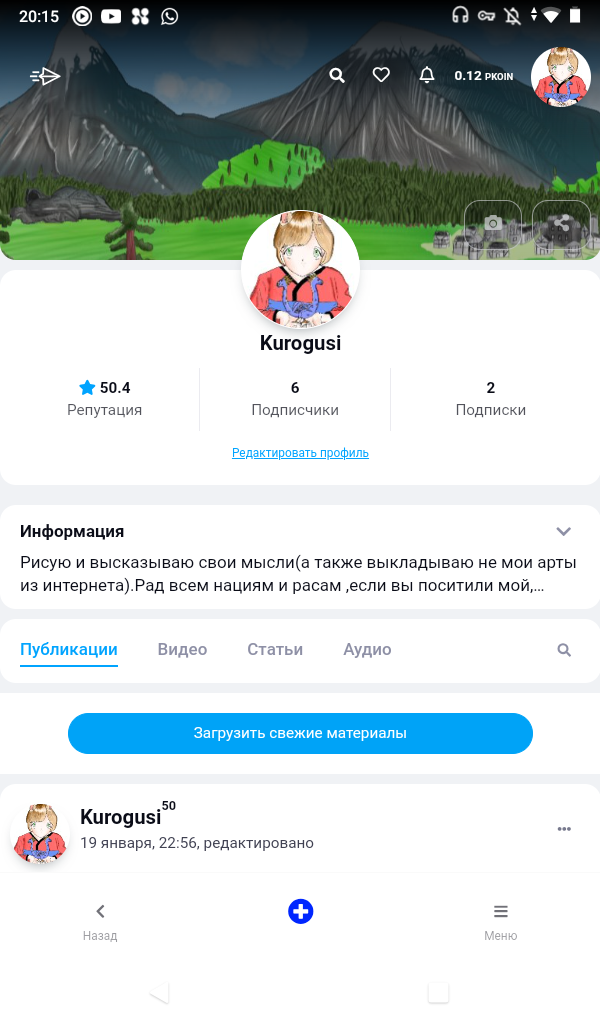Open the notifications bell
Screen dimensions: 600x1024
427,75
